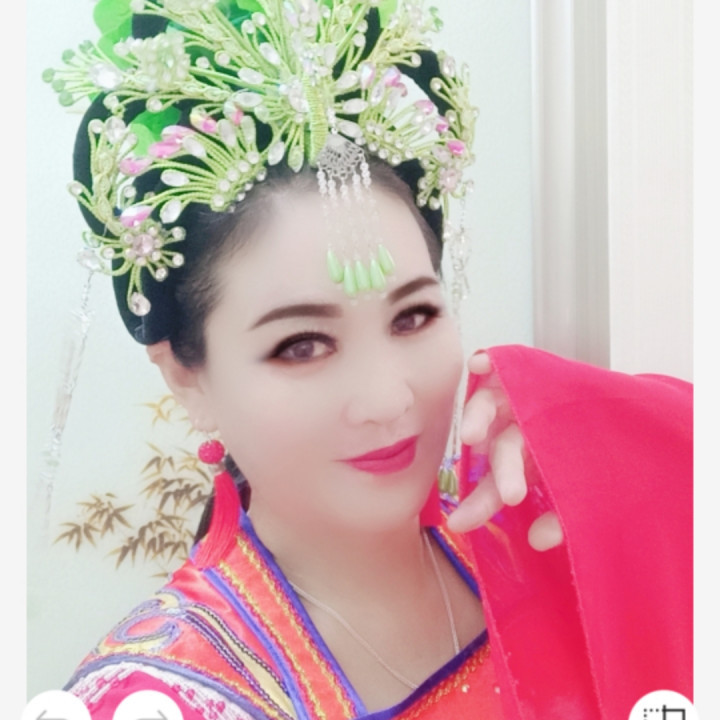This screenshot has width=720, height=720.
Task: Tap the left arrow button
Action: [x=57, y=712]
